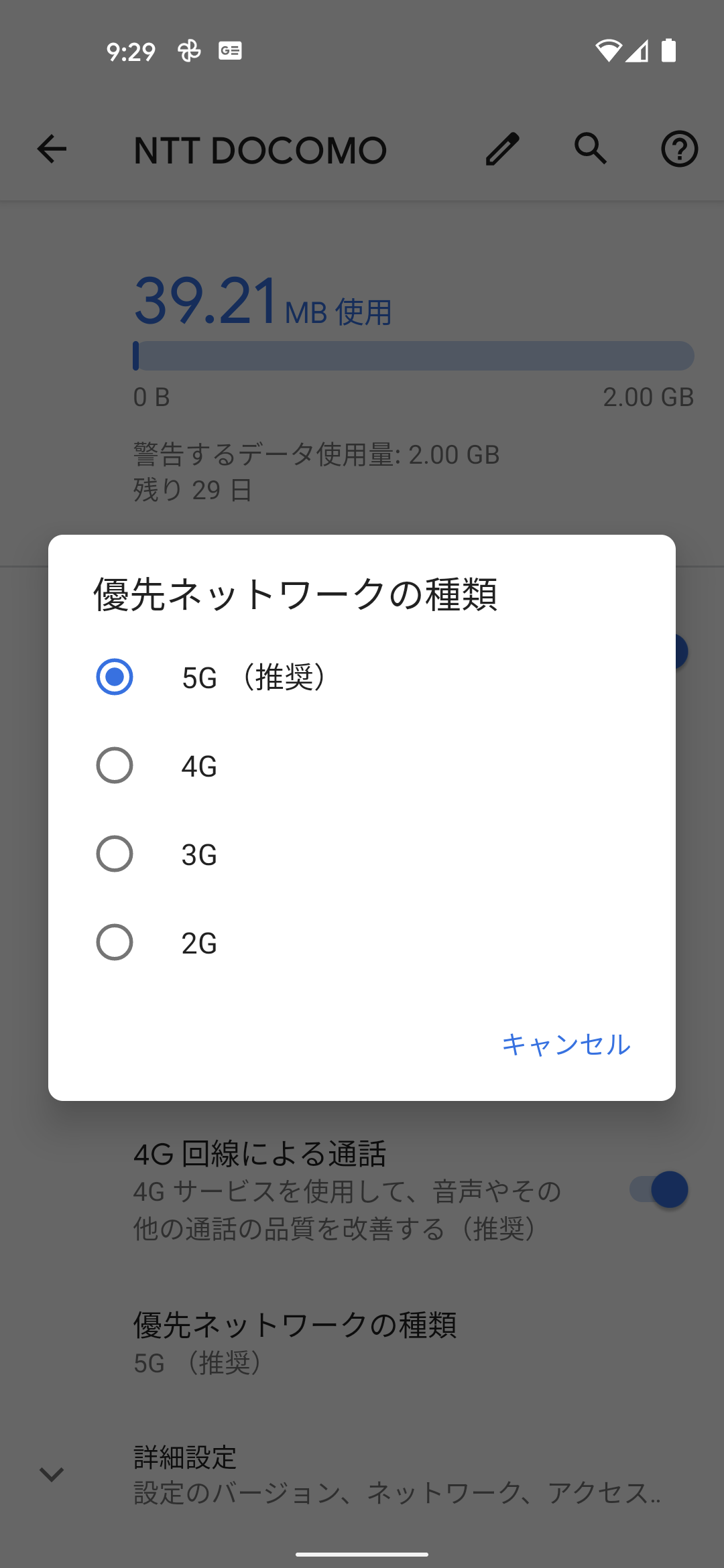Choose 4G as preferred network type

pos(115,765)
